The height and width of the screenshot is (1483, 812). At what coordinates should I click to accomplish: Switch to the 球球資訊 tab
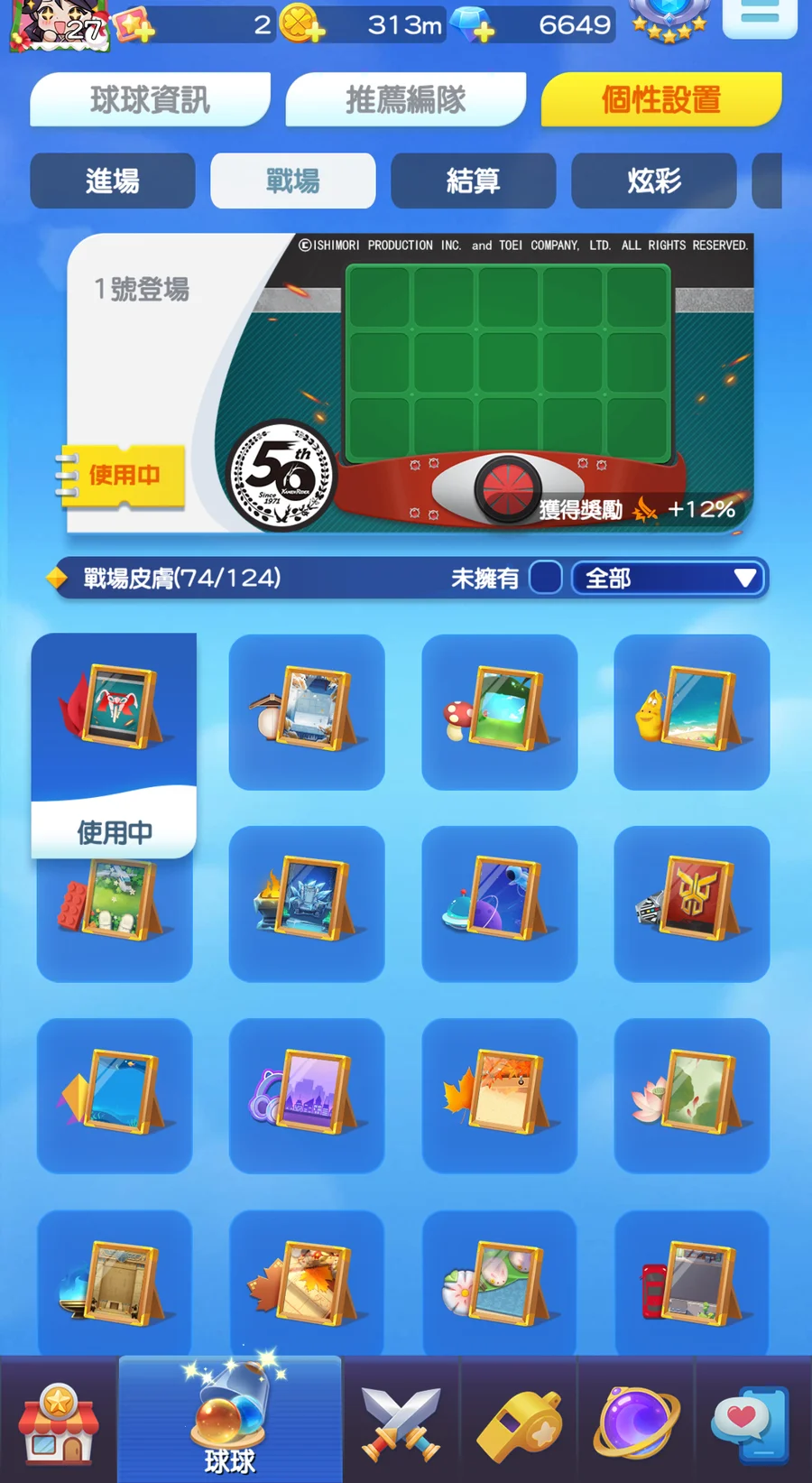[150, 99]
